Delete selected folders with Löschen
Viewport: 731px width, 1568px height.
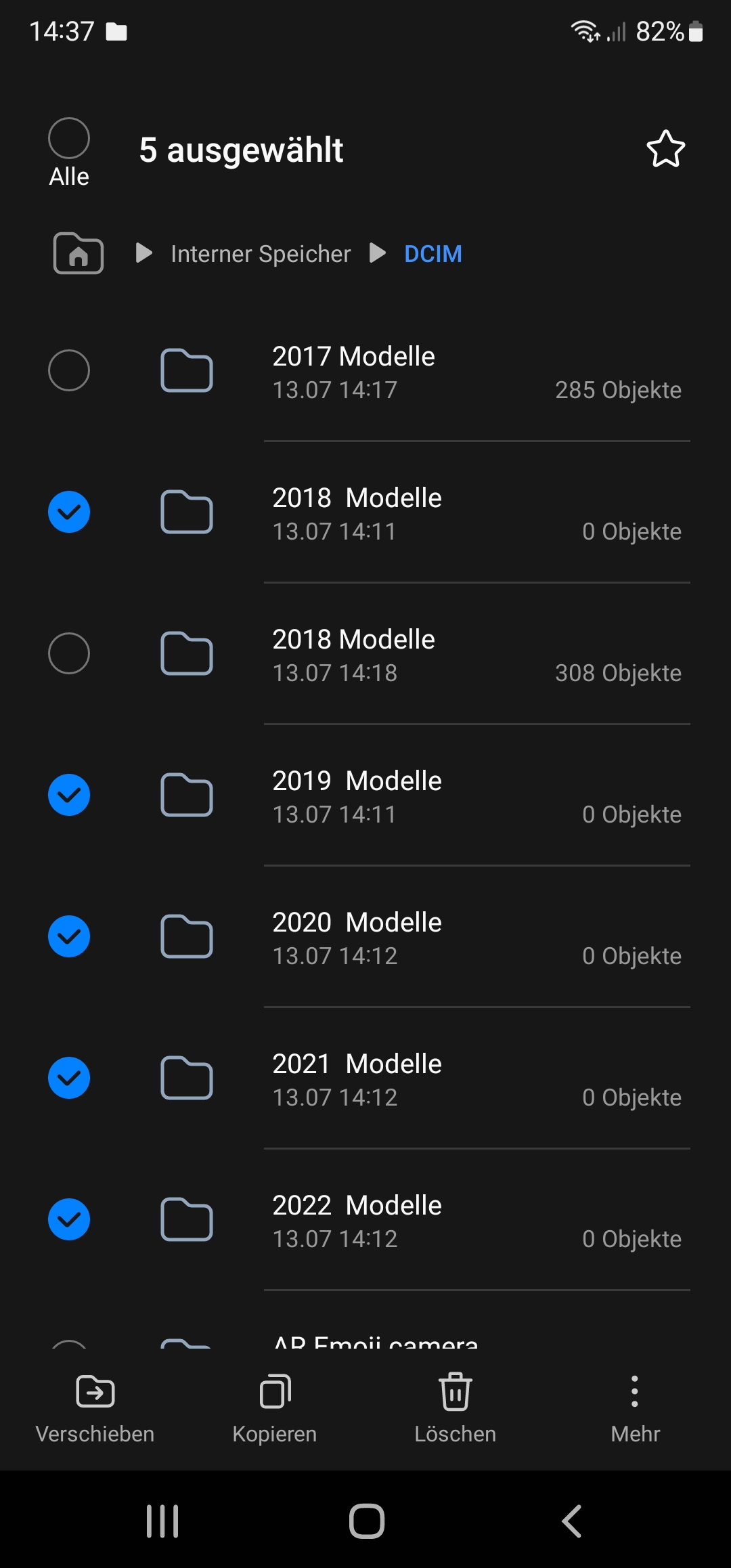(455, 1407)
